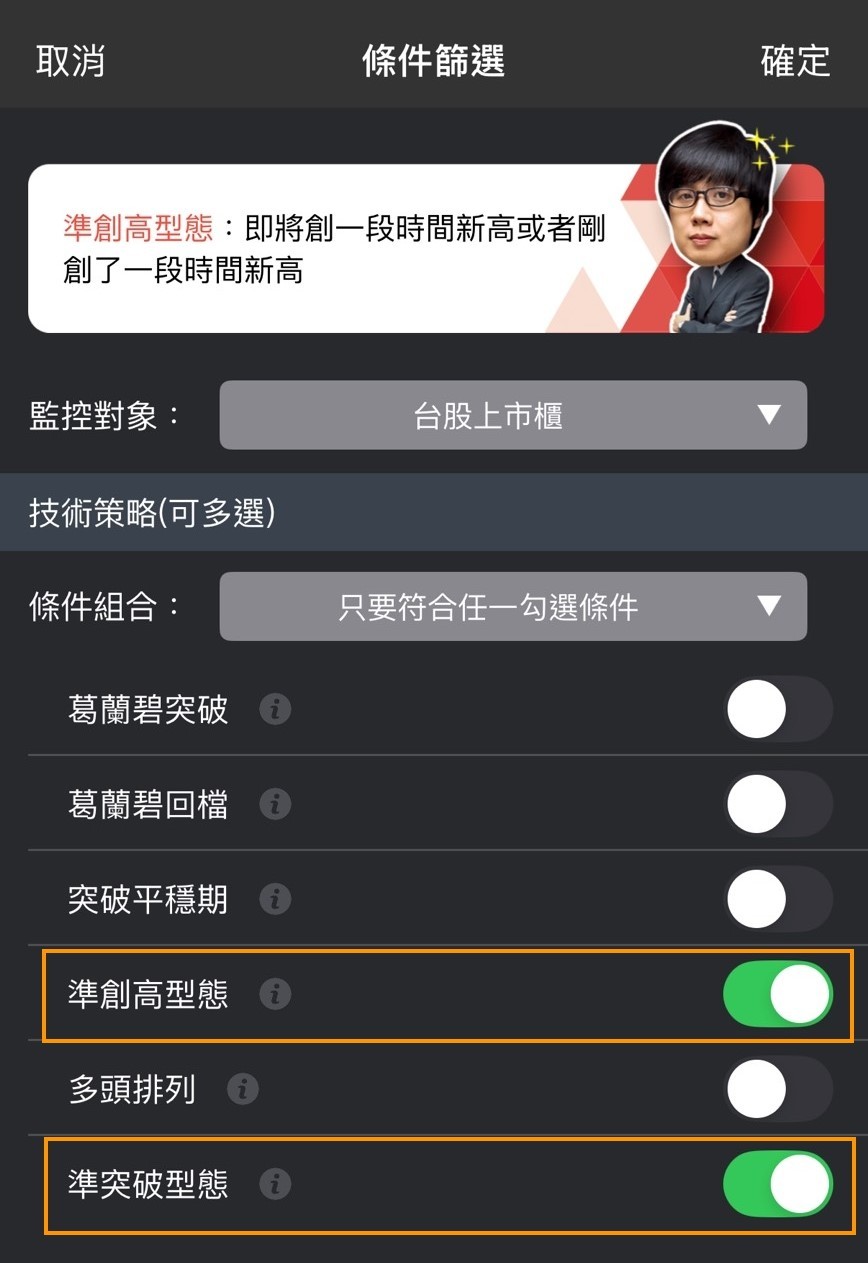The width and height of the screenshot is (868, 1263).
Task: Click the 條件篩選 title bar
Action: pos(434,62)
